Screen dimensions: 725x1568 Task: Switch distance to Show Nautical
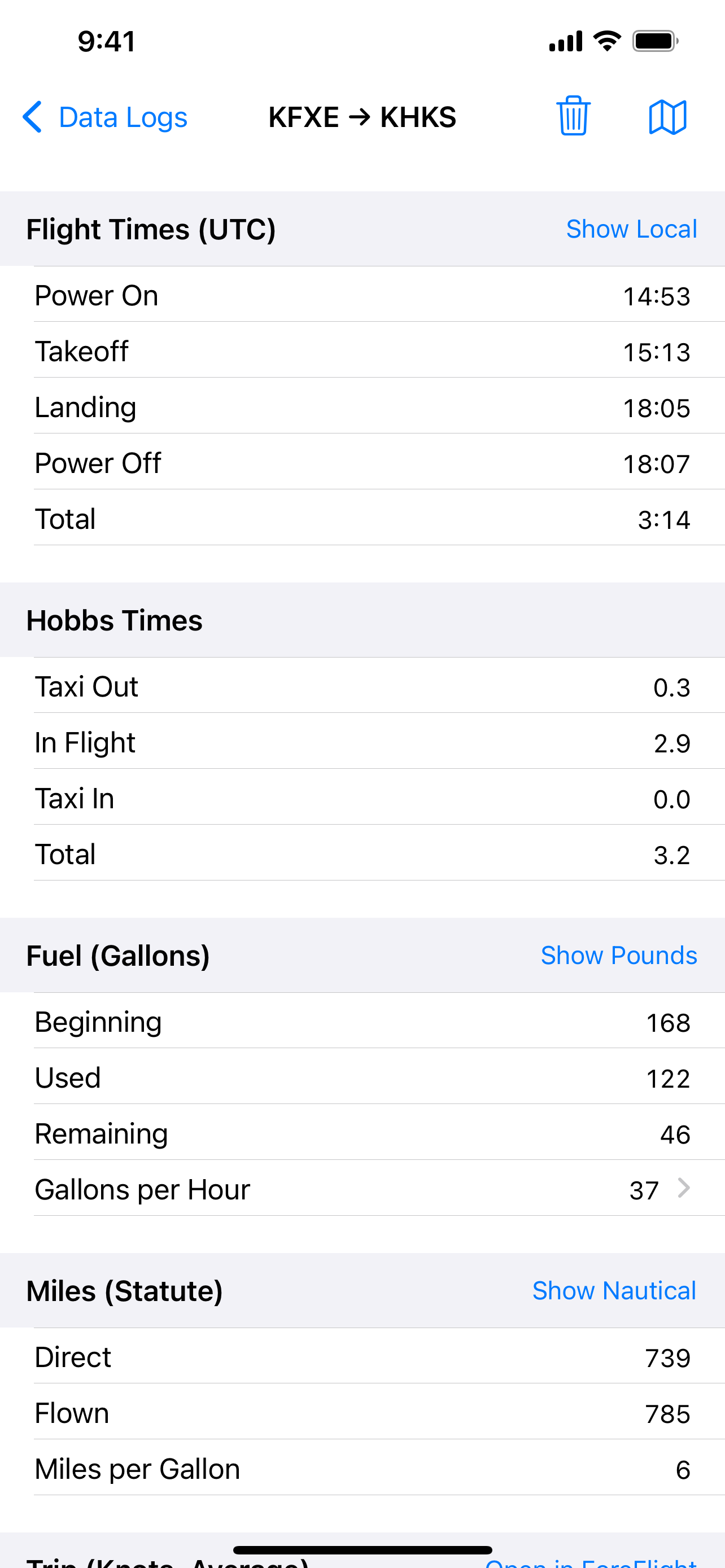point(614,1290)
